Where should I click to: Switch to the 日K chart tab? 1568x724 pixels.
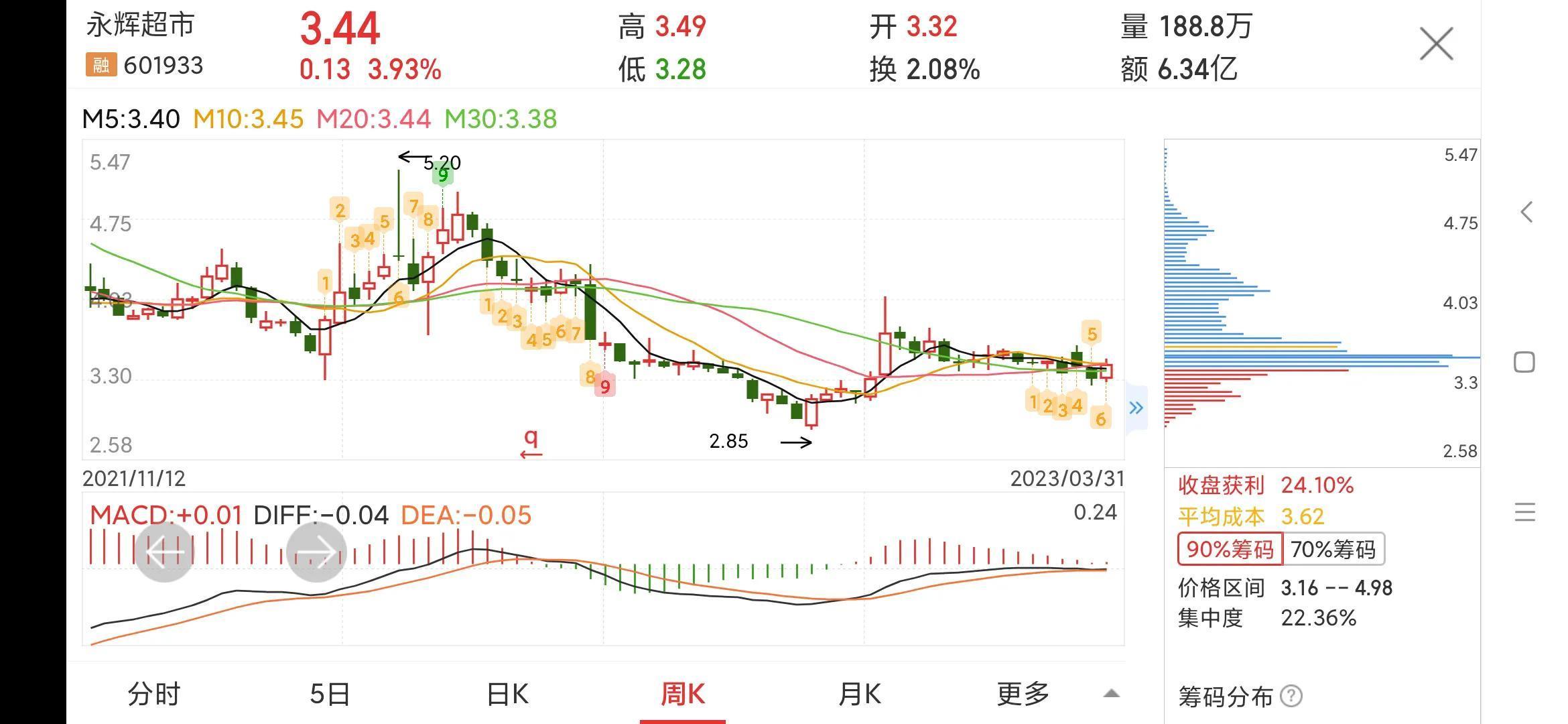(x=507, y=694)
